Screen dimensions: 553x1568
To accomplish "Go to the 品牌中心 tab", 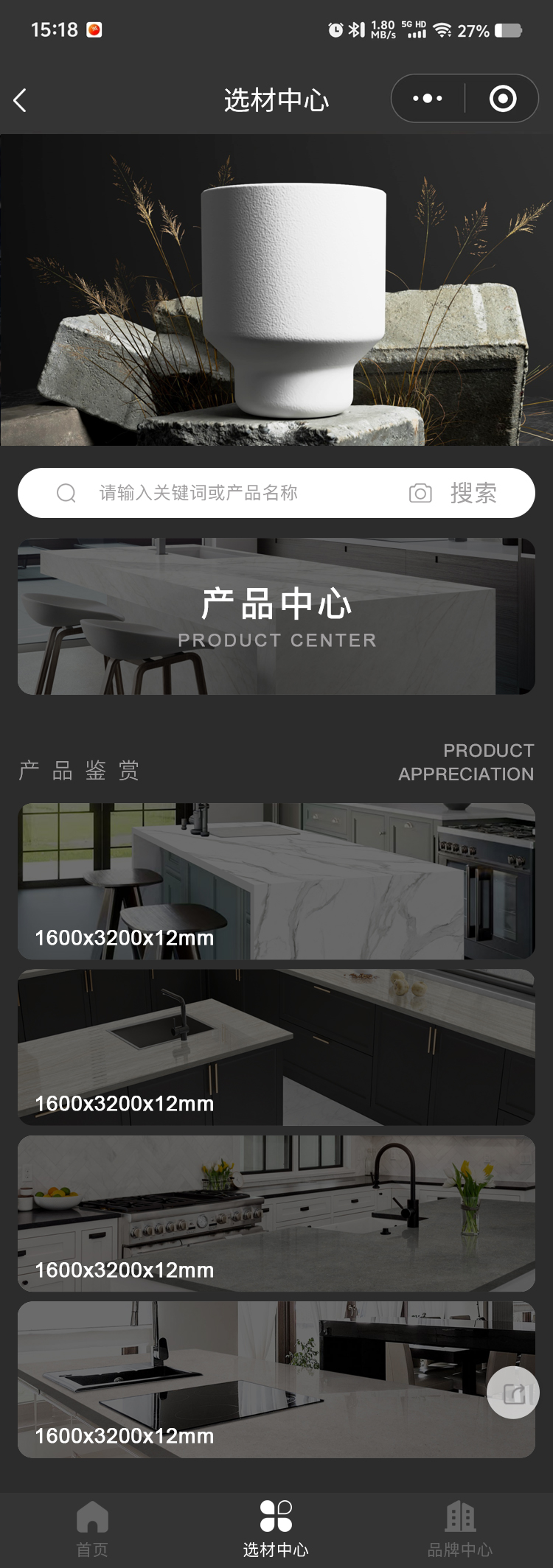I will point(460,1529).
